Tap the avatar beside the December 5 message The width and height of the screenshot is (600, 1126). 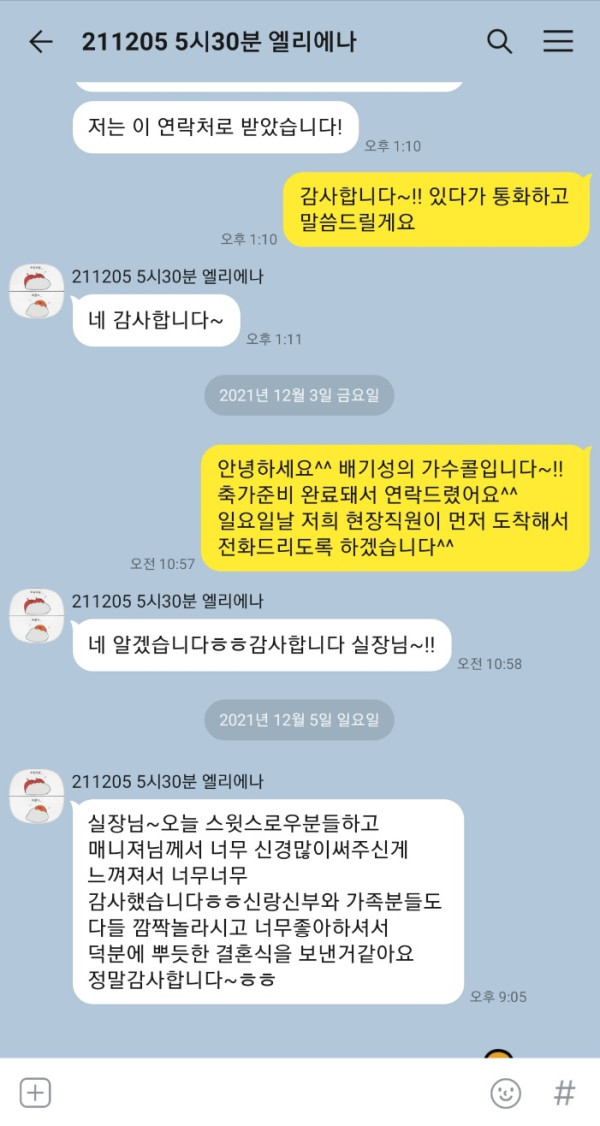tap(37, 796)
